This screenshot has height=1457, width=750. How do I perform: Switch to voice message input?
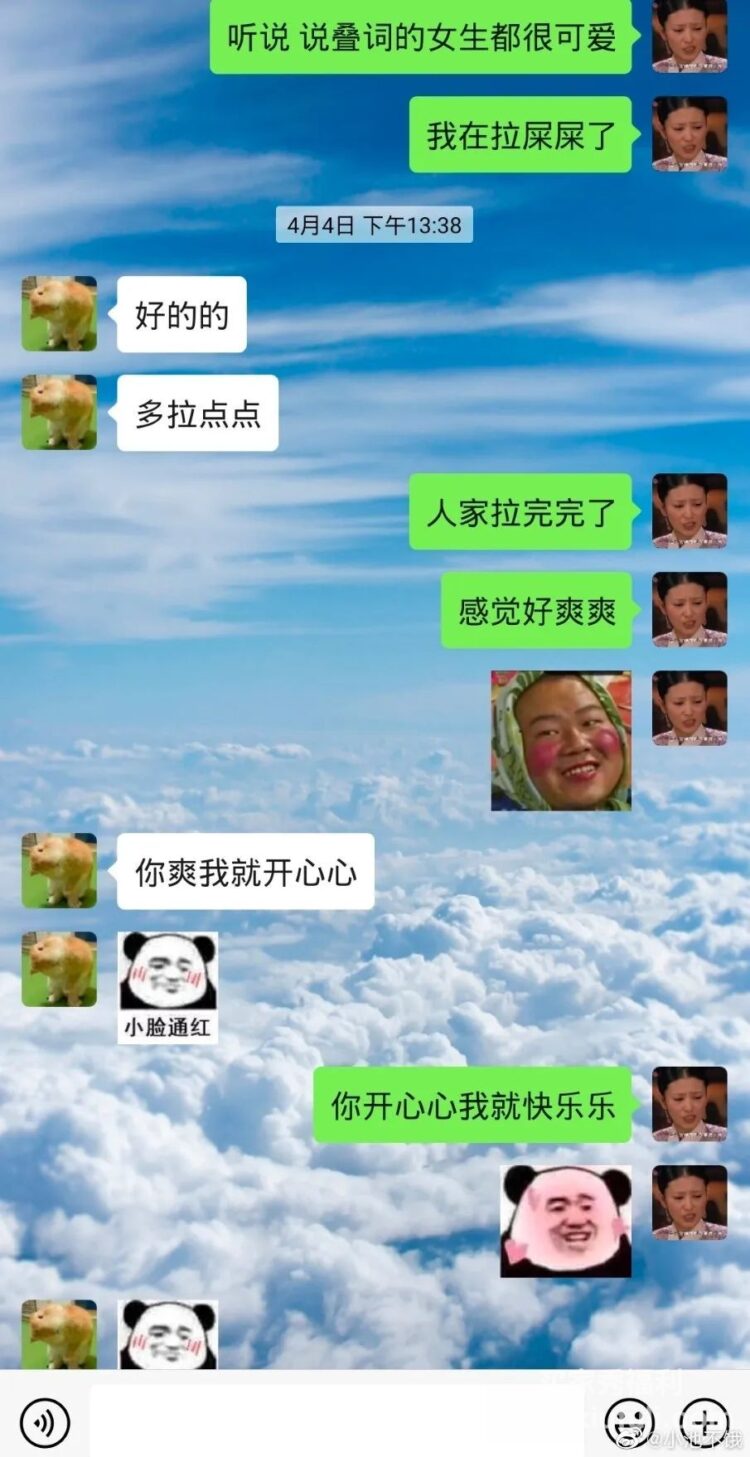(45, 1422)
